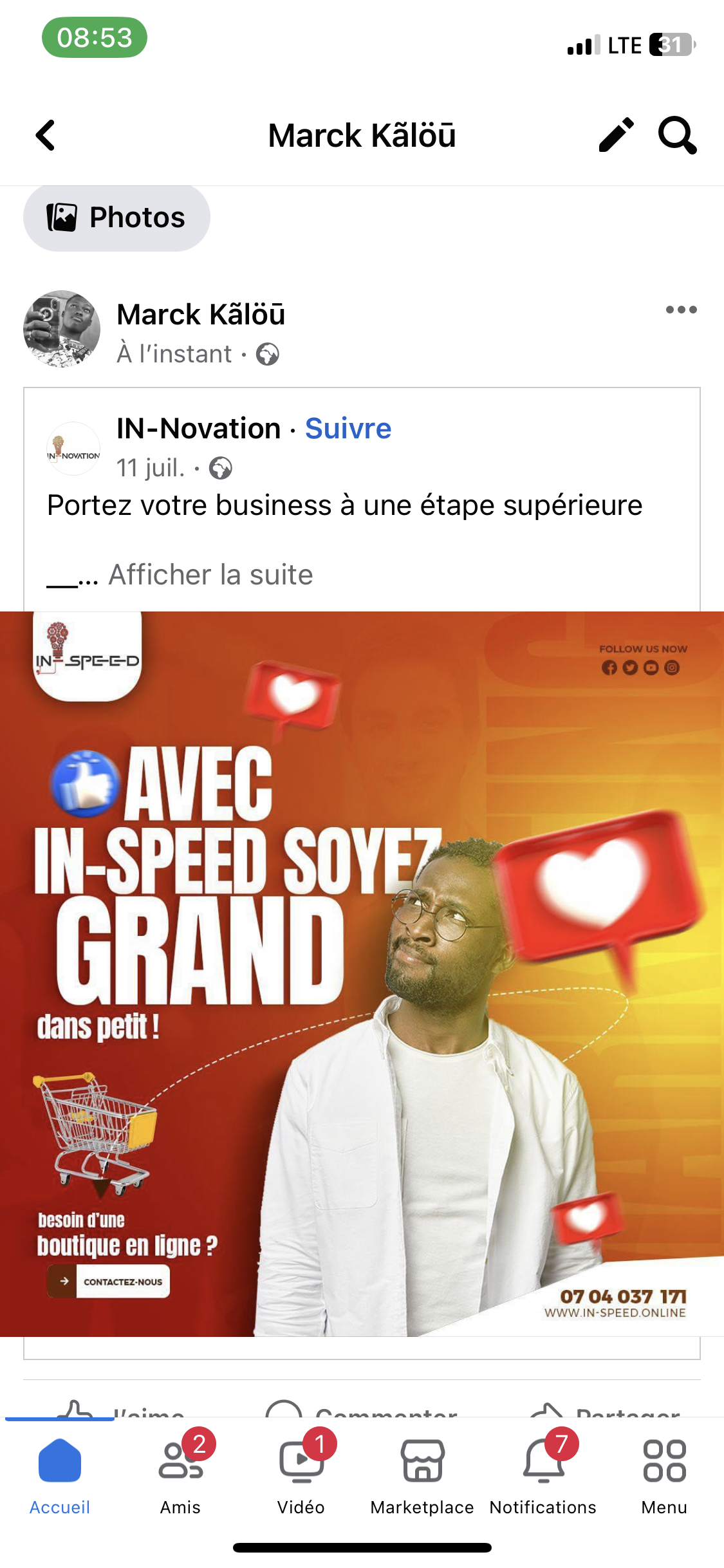View the Notifications tab

tap(543, 1475)
